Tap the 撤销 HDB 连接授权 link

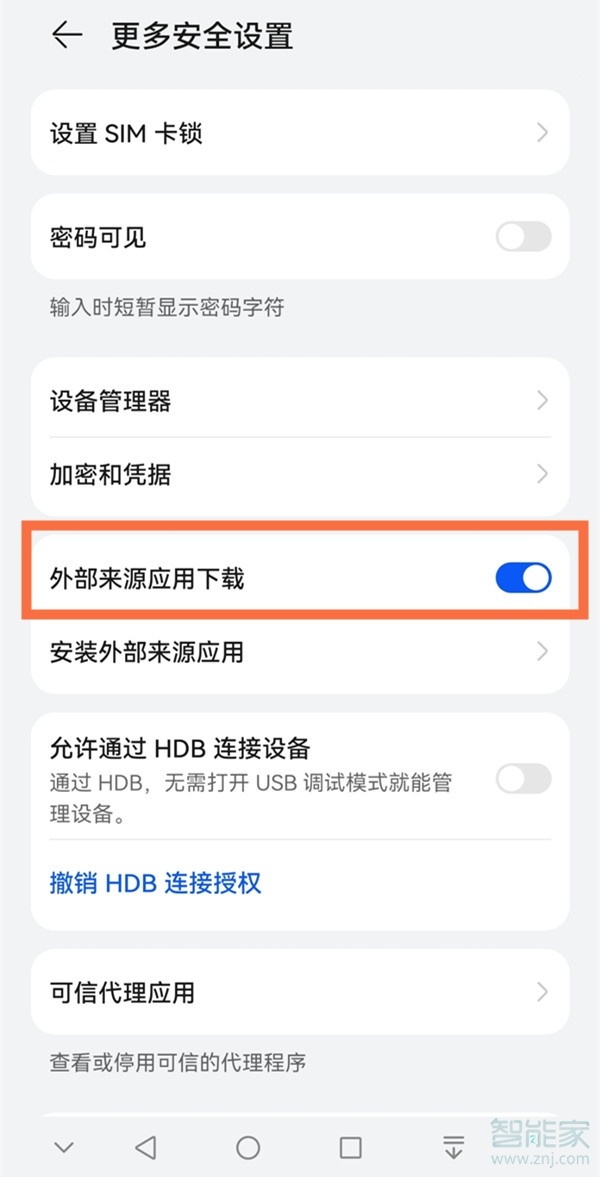(x=156, y=883)
